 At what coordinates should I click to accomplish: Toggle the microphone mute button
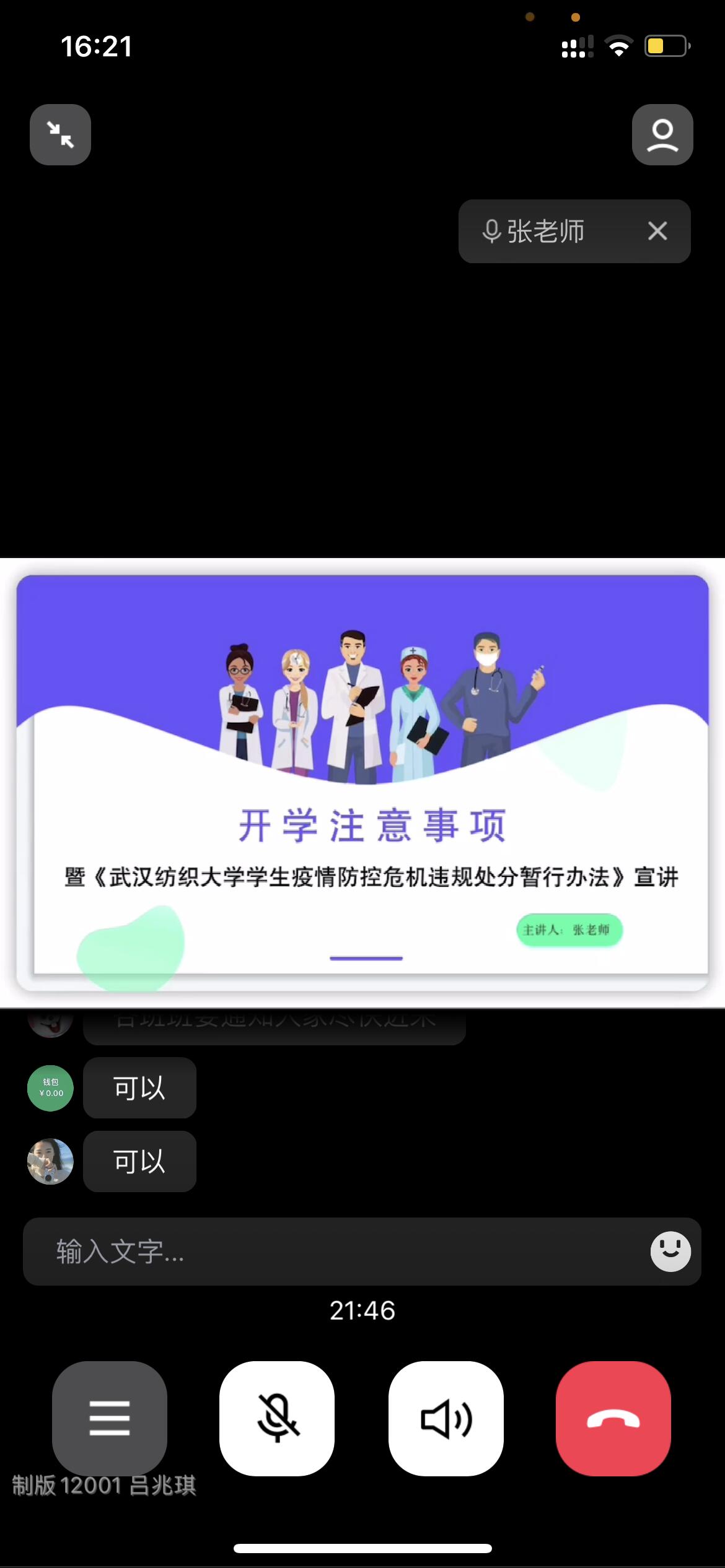(277, 1418)
